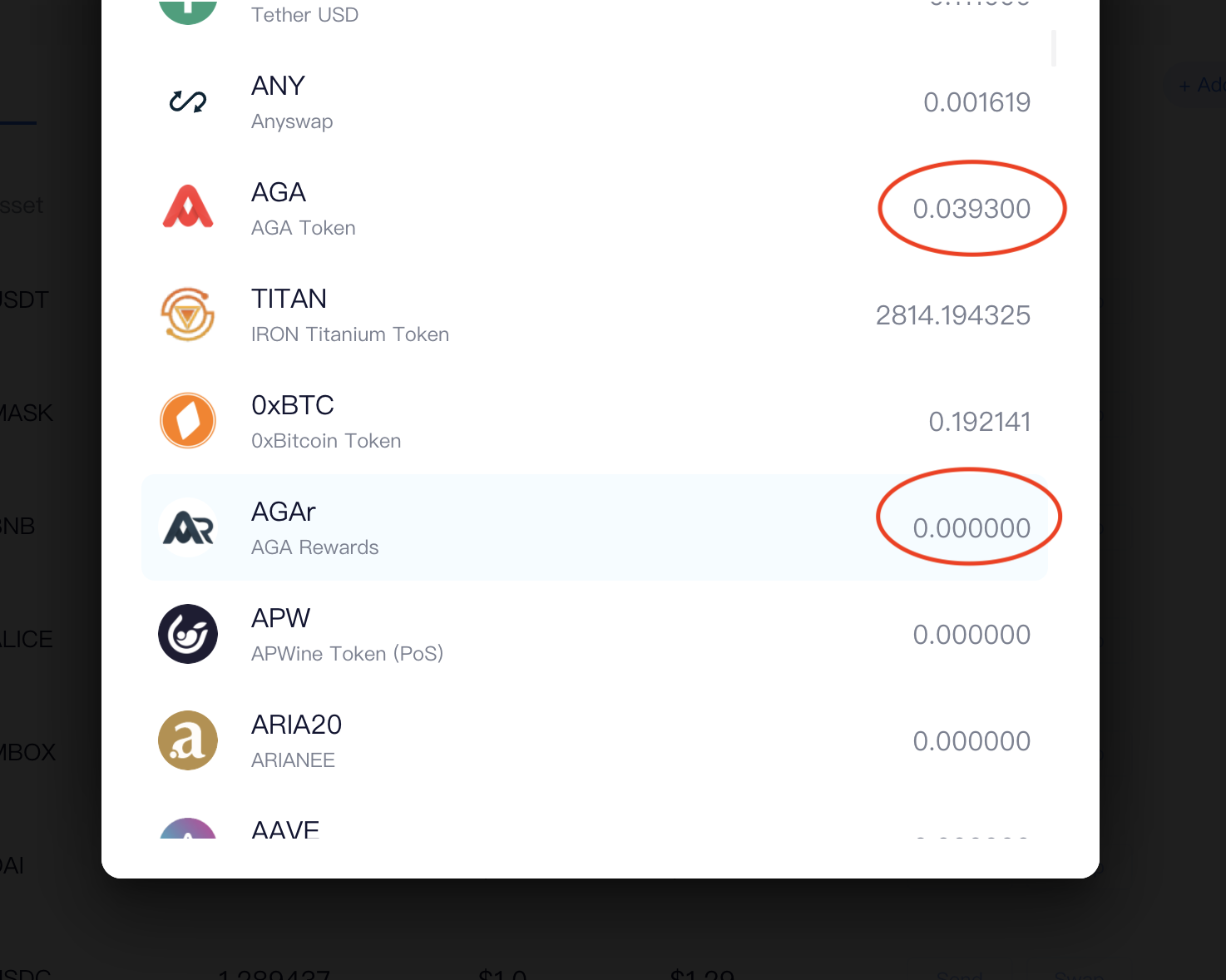
Task: Select the ANY Anyswap token
Action: pyautogui.click(x=594, y=102)
